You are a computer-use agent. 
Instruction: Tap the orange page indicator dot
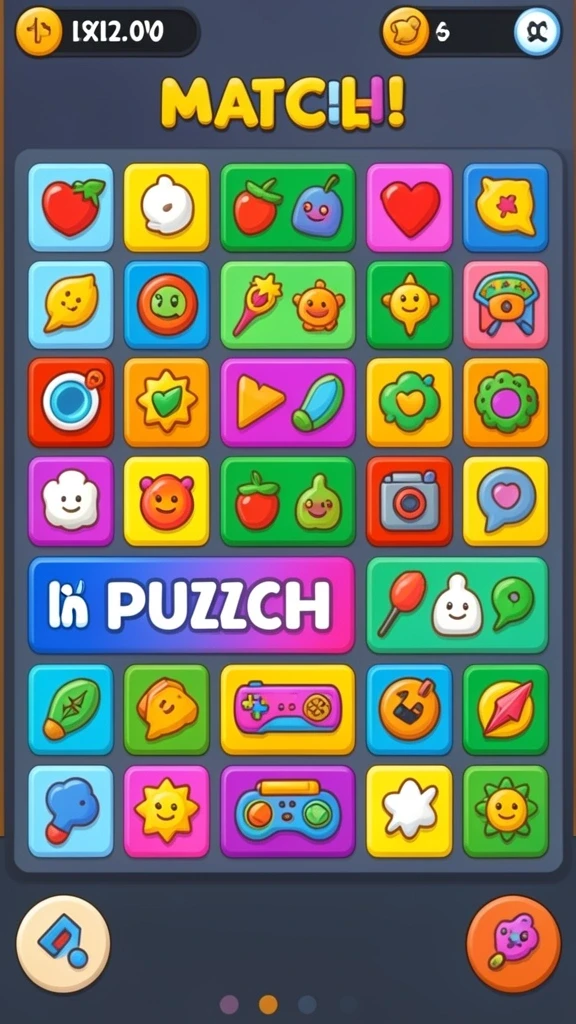point(268,1004)
